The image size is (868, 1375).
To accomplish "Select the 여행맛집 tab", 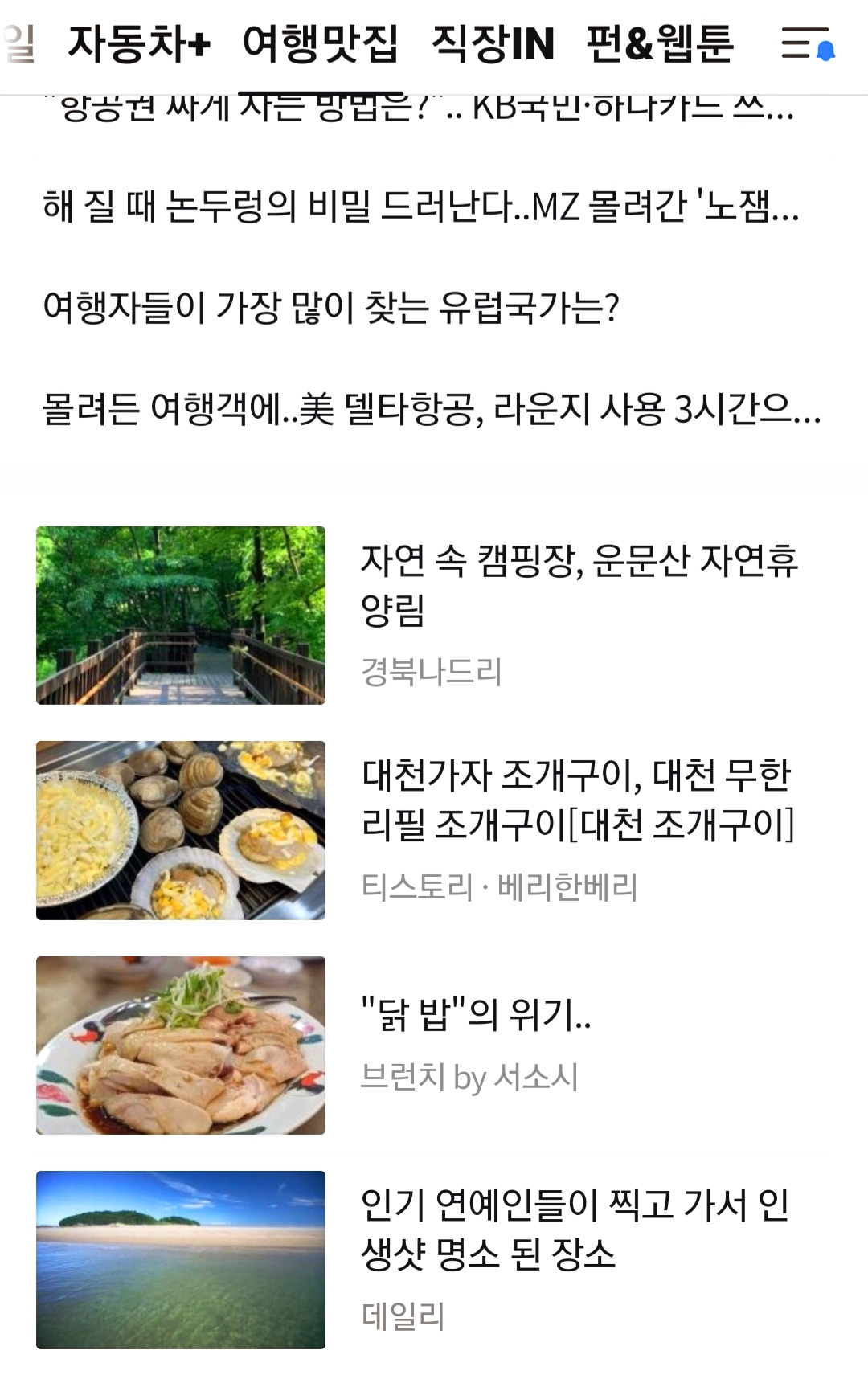I will tap(320, 43).
